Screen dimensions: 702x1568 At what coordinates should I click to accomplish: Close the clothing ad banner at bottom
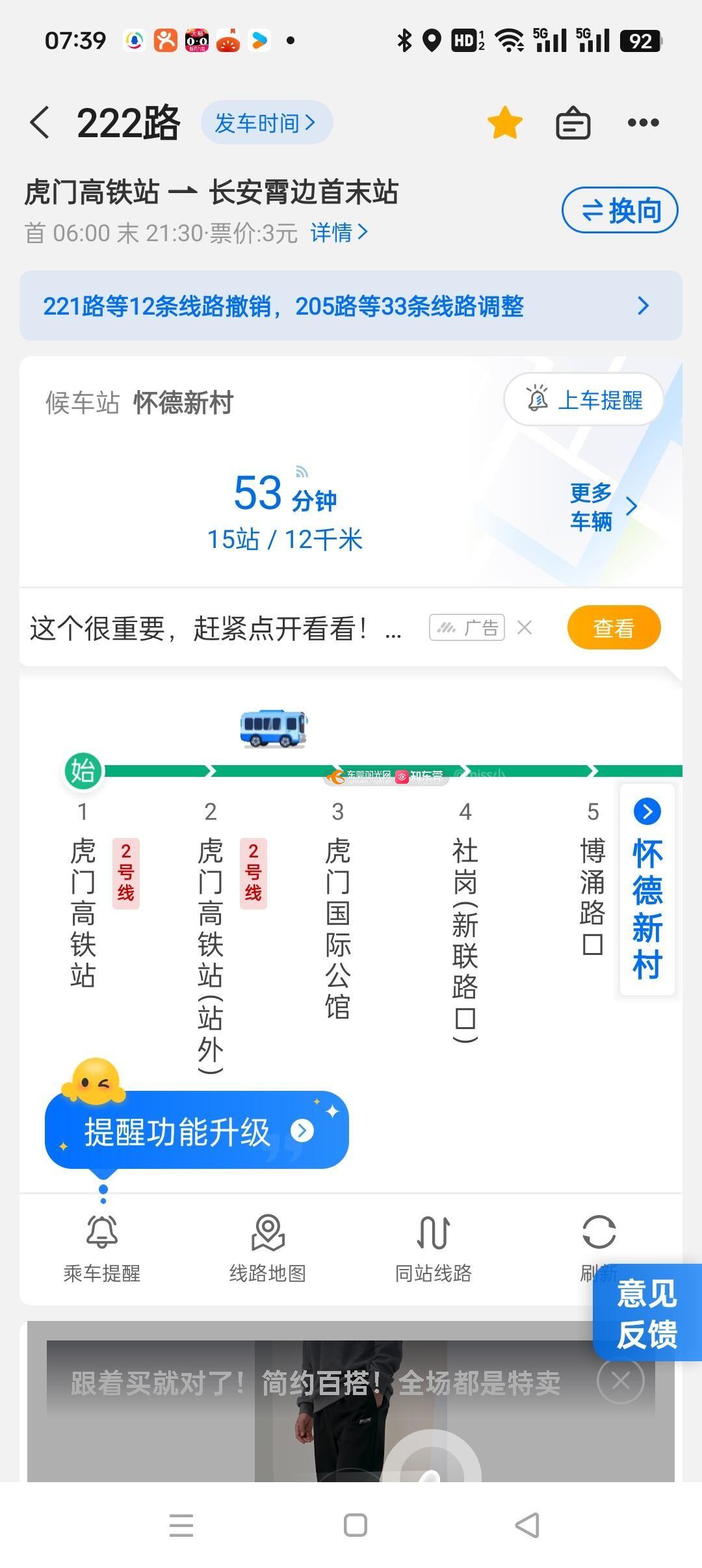tap(620, 1380)
